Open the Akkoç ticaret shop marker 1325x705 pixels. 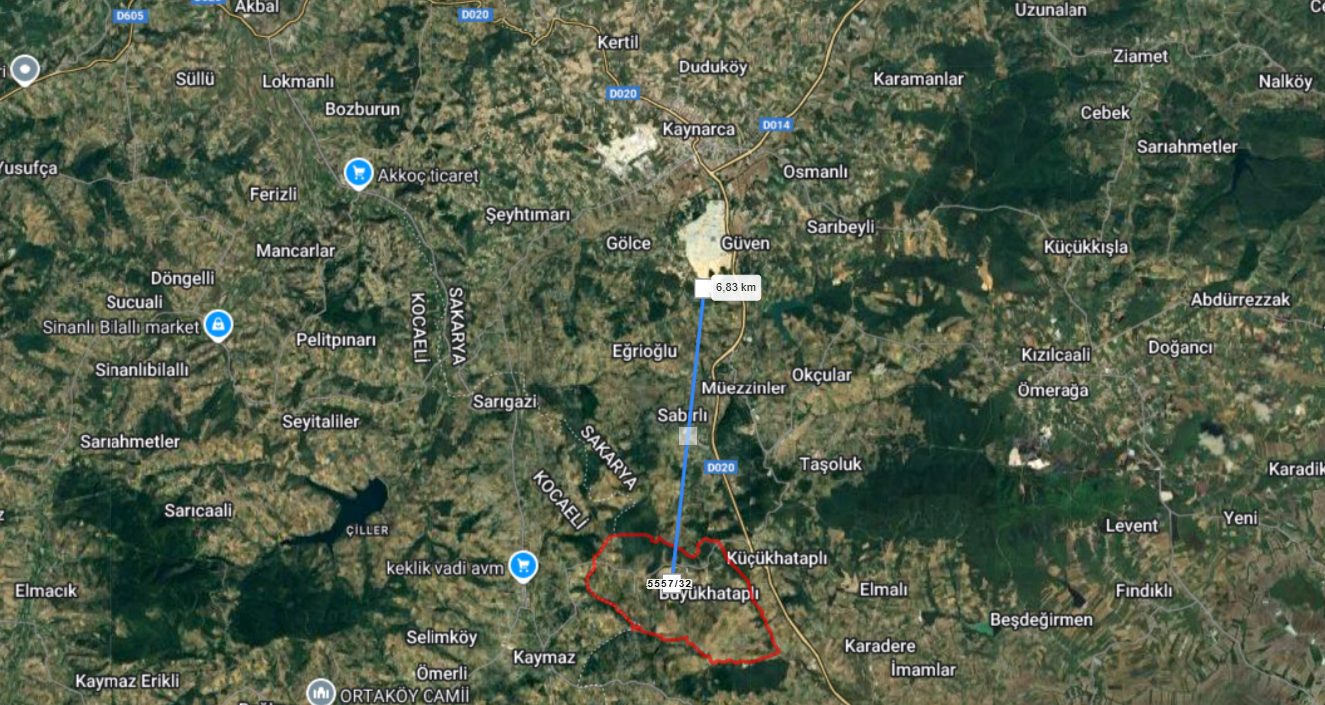pos(358,174)
